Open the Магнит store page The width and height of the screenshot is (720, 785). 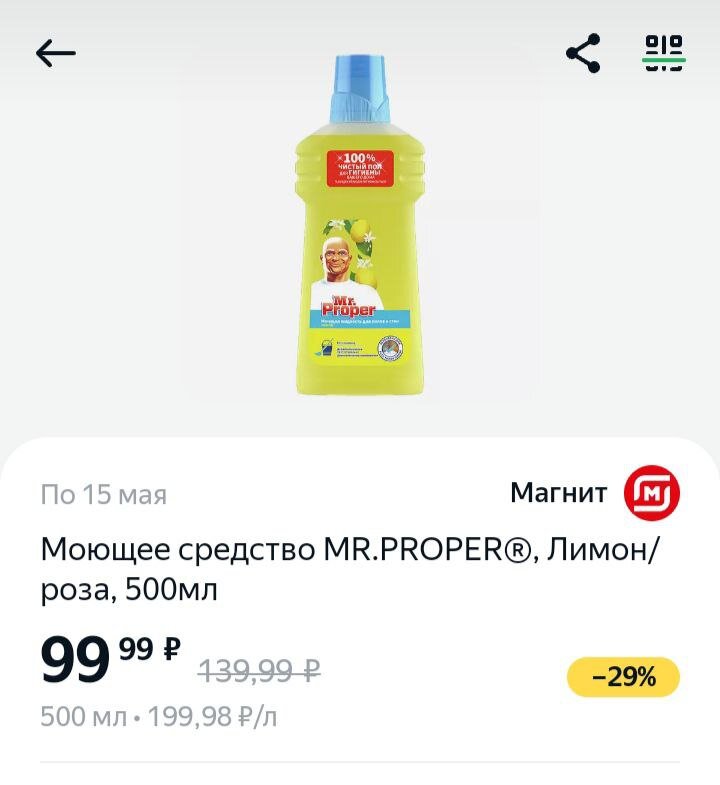point(595,493)
